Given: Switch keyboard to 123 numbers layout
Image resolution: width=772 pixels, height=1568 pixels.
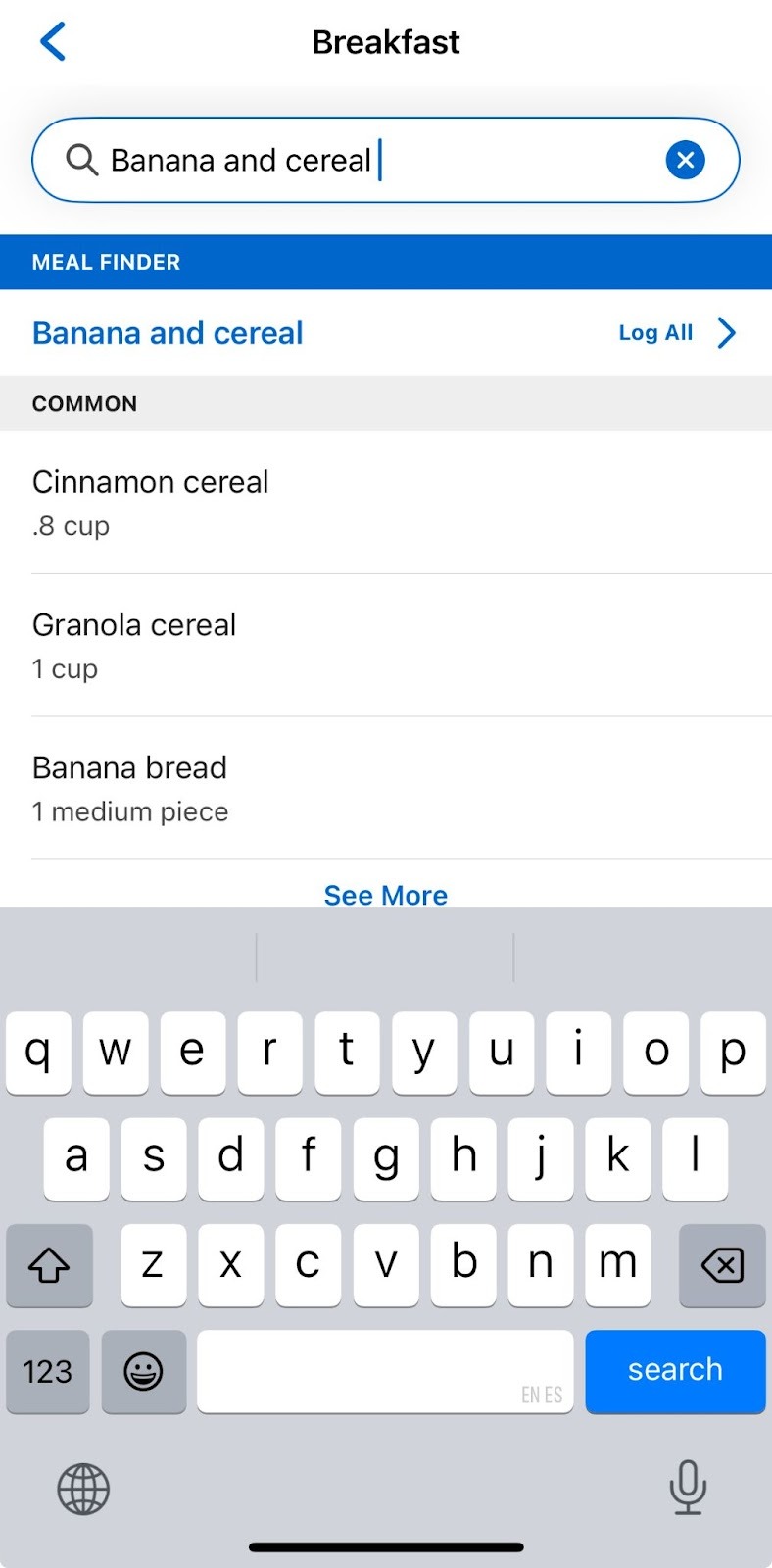Looking at the screenshot, I should click(48, 1371).
